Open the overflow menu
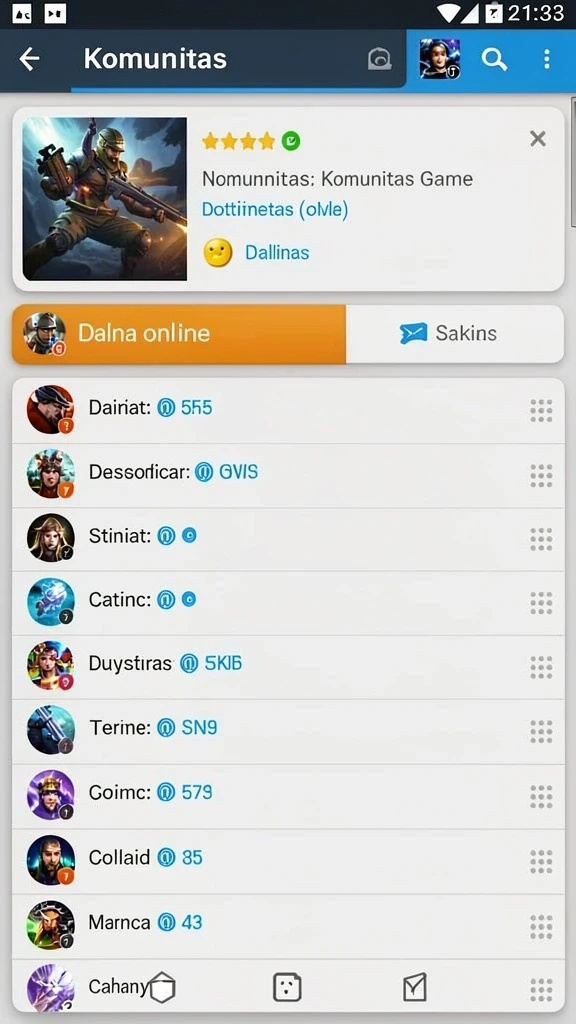The image size is (576, 1024). click(547, 59)
